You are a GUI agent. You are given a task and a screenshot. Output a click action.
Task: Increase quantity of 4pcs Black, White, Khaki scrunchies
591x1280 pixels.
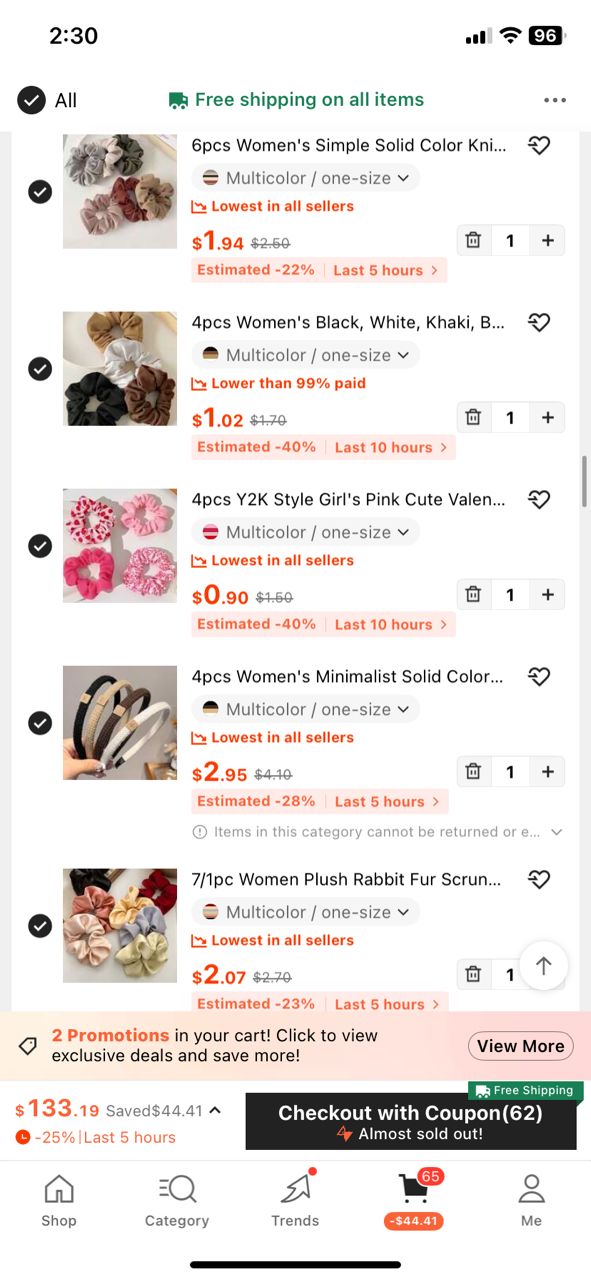click(548, 418)
